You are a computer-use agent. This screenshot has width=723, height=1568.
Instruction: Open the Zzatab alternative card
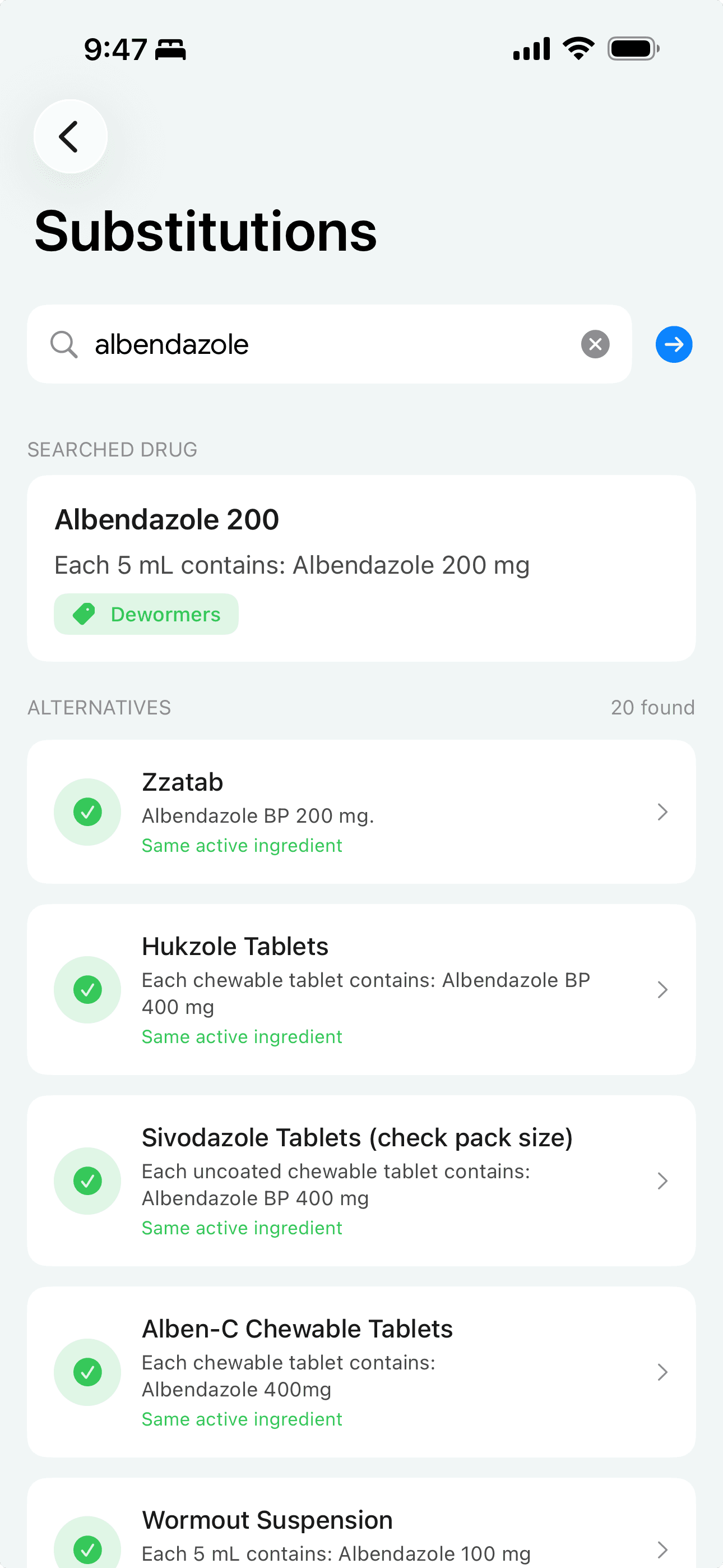(x=361, y=812)
